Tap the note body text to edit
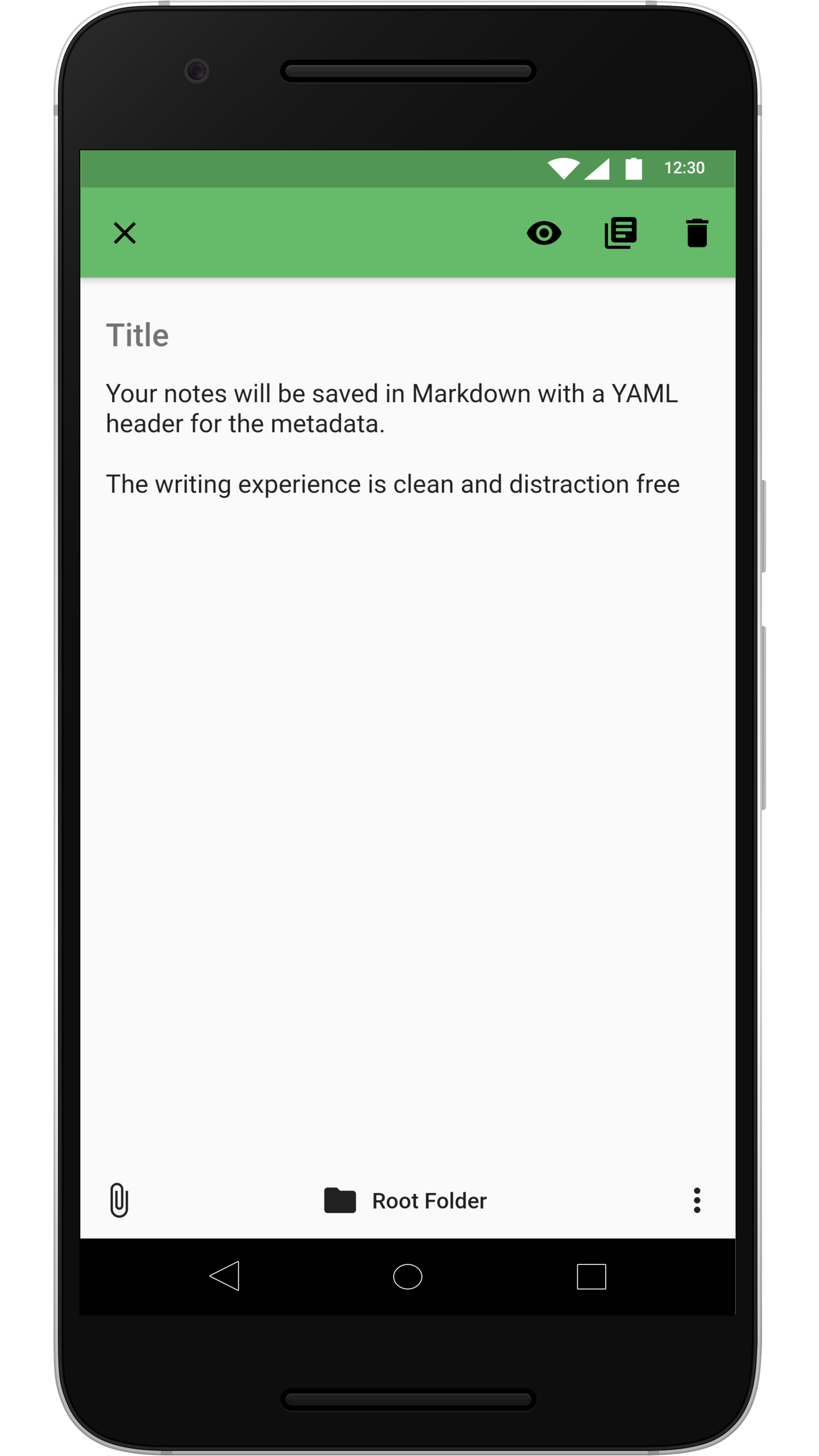This screenshot has height=1456, width=819. [392, 438]
